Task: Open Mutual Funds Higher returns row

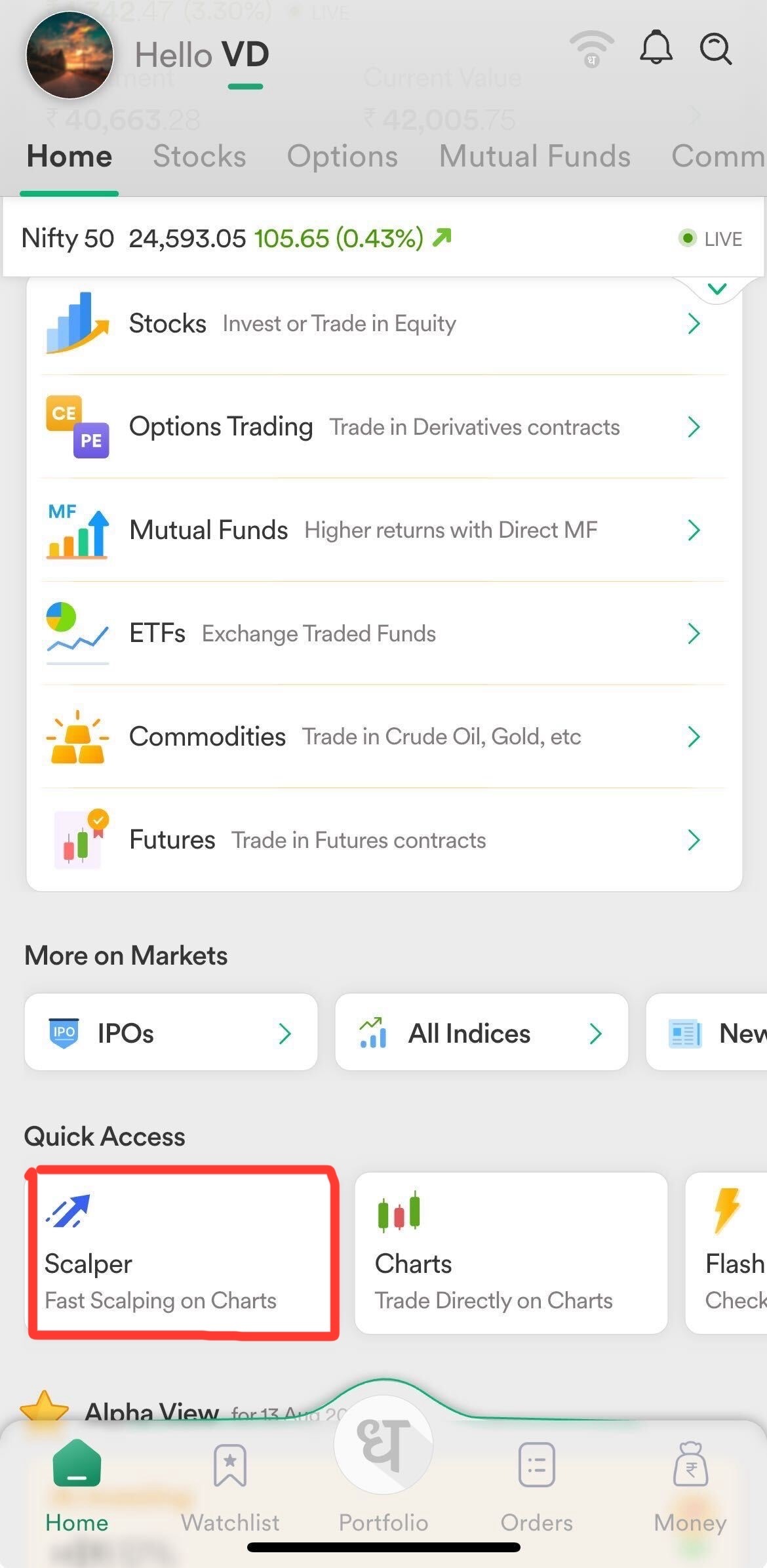Action: click(x=384, y=530)
